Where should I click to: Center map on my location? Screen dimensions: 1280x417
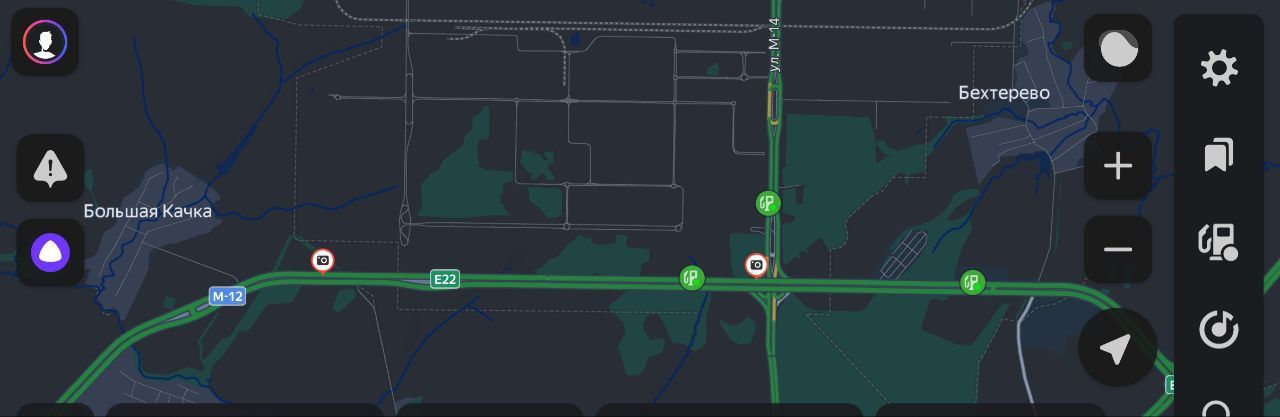click(x=1116, y=348)
